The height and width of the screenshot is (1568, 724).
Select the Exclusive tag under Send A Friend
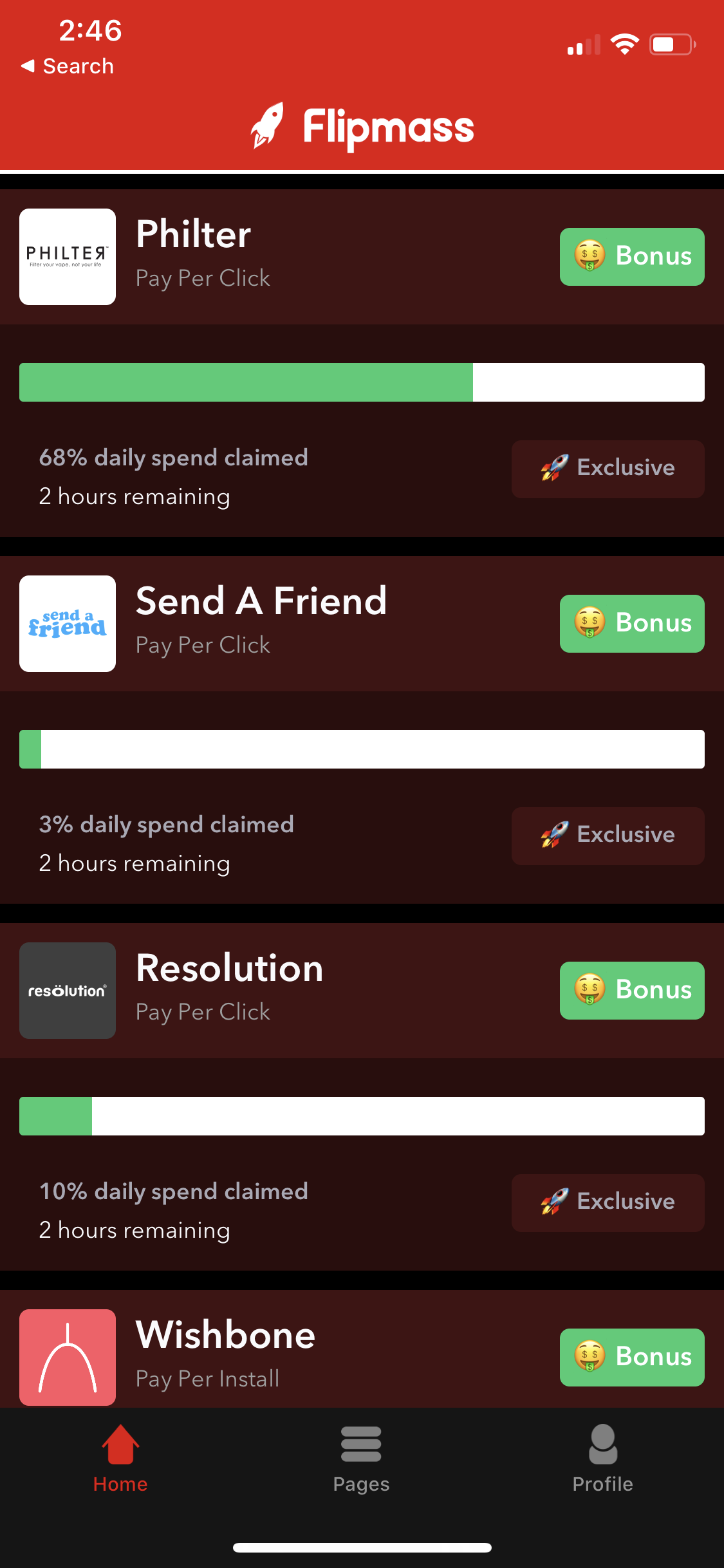[608, 835]
